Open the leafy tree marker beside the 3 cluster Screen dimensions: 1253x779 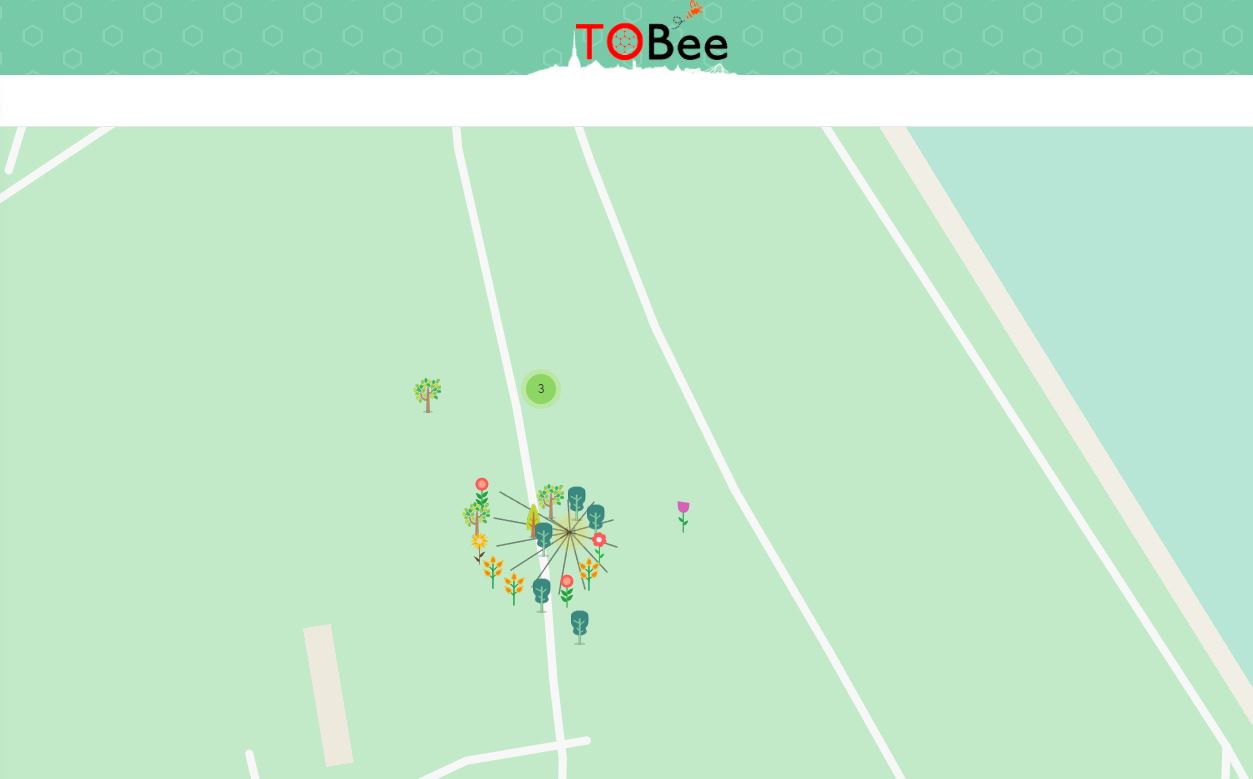click(x=428, y=394)
